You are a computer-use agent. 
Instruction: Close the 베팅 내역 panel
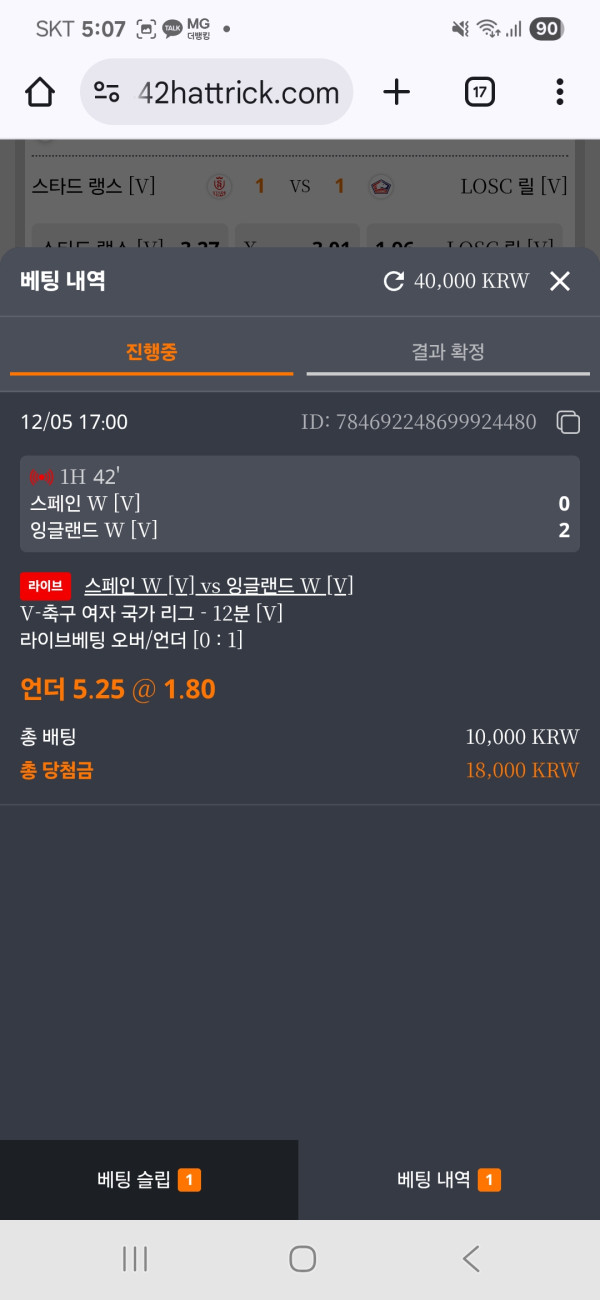(560, 282)
